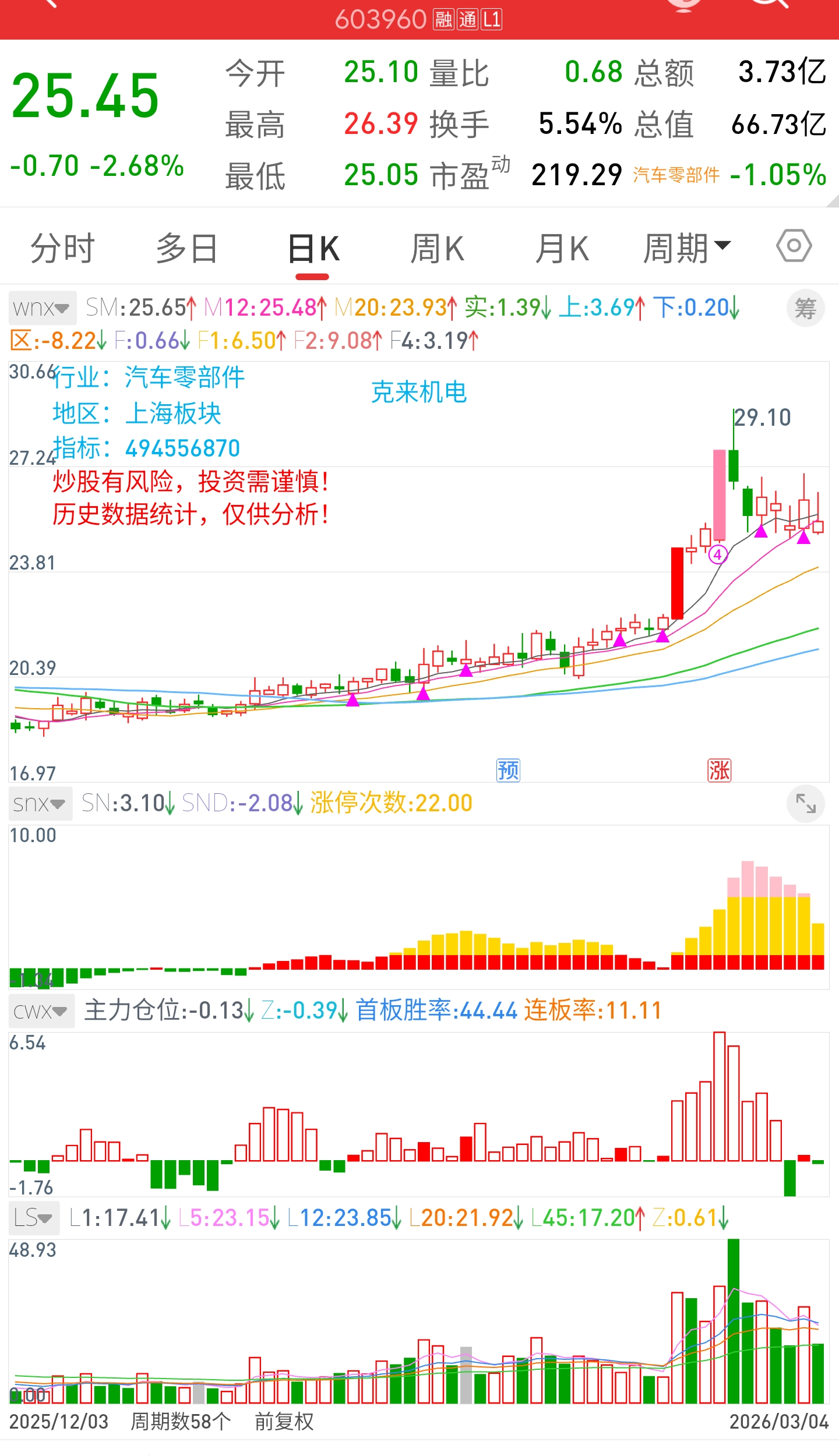
Task: Expand the chart to fullscreen
Action: click(805, 804)
